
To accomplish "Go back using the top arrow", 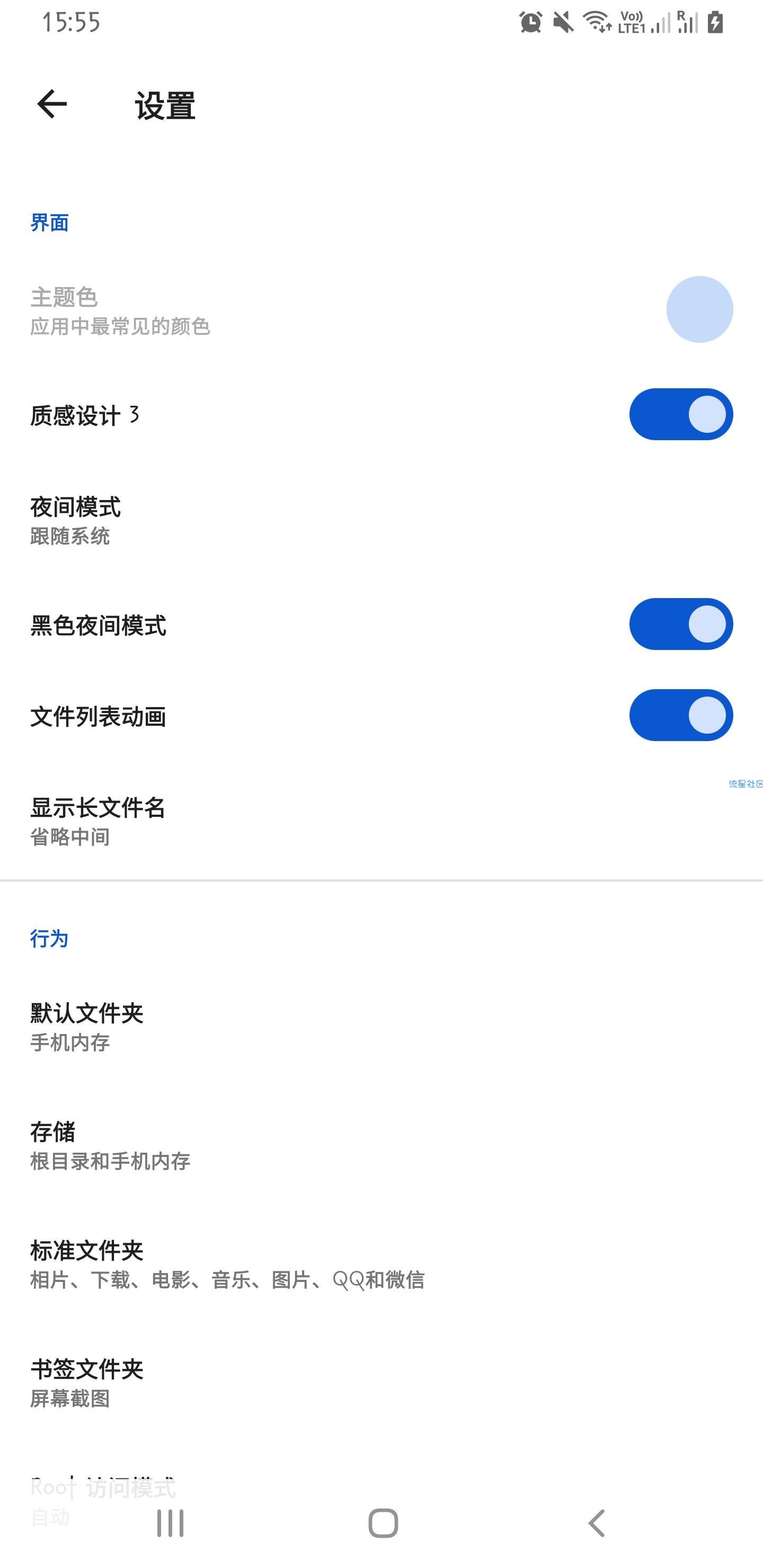I will click(x=52, y=104).
